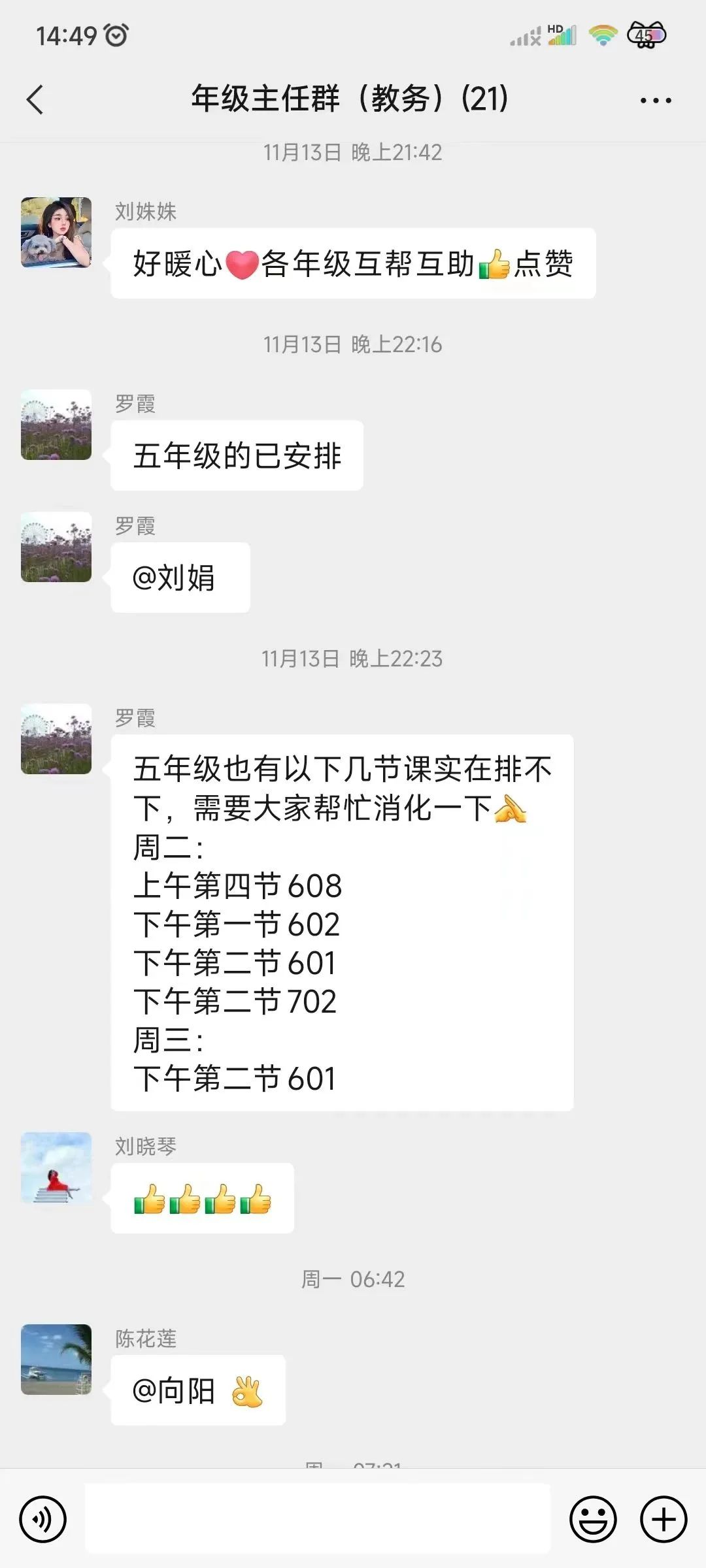Open the three-dot chat info menu

(x=655, y=101)
